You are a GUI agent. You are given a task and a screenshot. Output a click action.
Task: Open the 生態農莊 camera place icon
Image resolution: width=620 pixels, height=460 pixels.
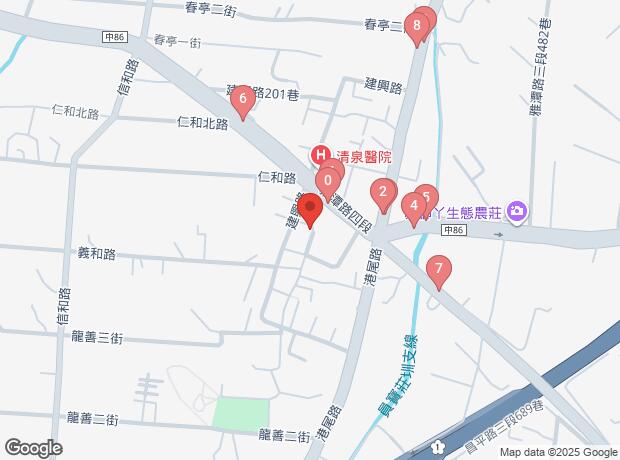tap(516, 210)
